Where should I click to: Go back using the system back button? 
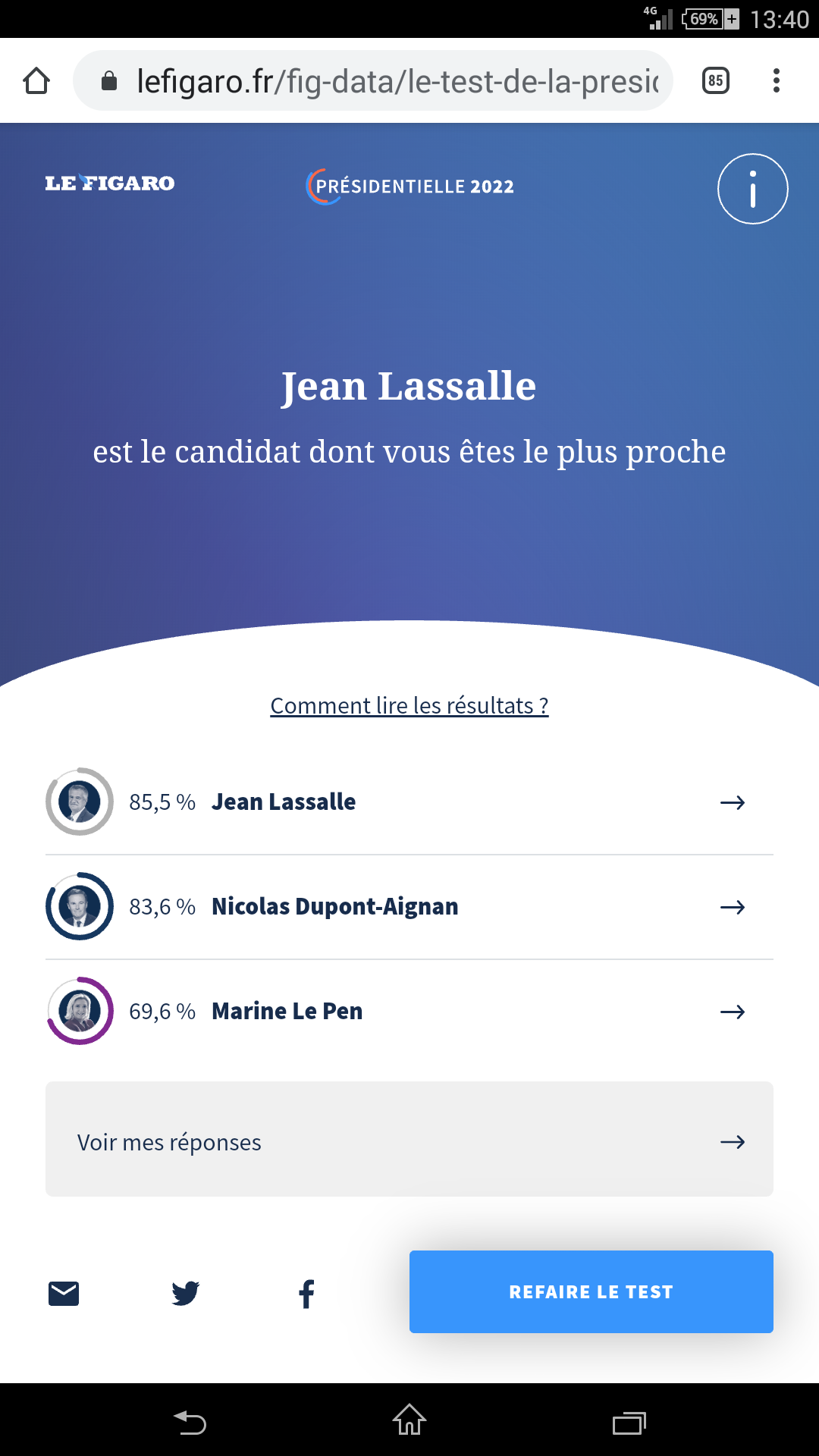click(190, 1422)
